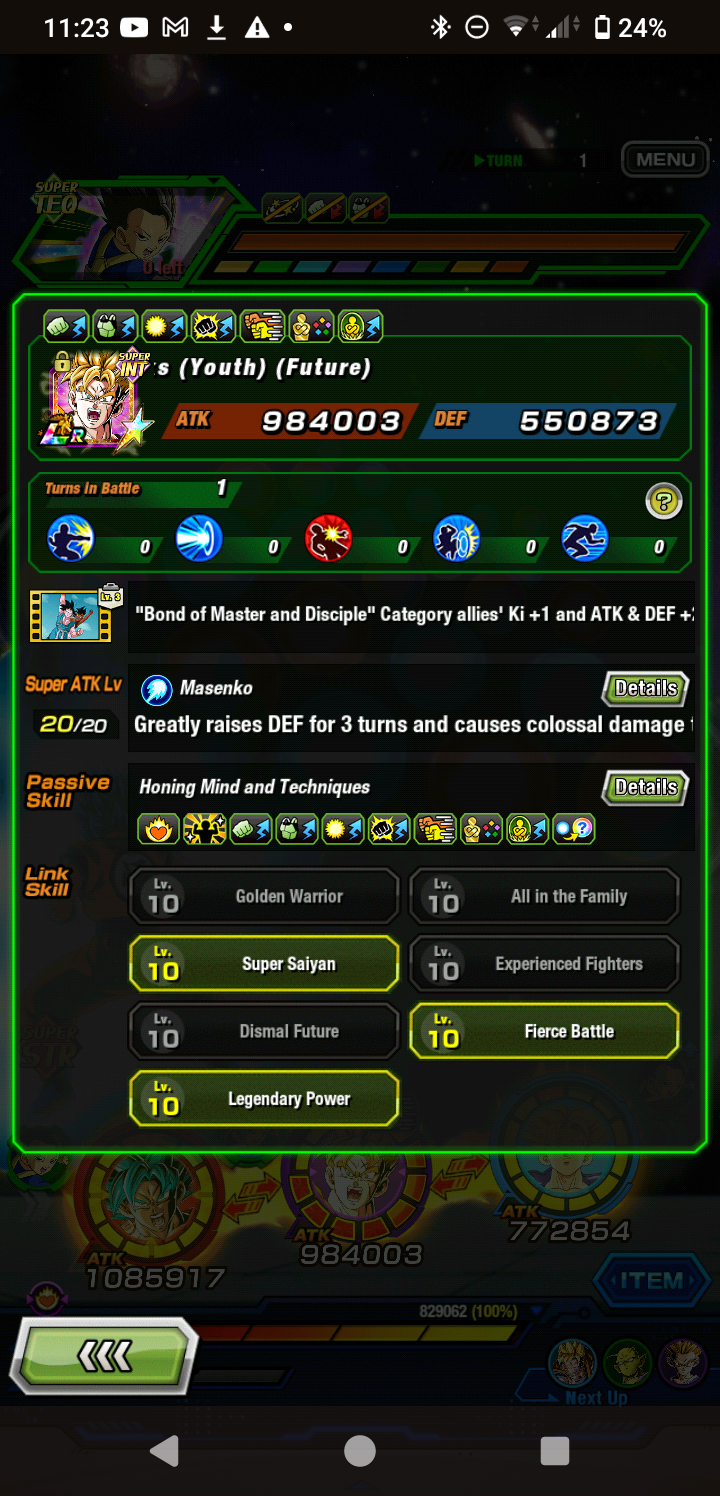Open Details for the Masenko Super Attack
Screen dimensions: 720x1496
(x=645, y=688)
